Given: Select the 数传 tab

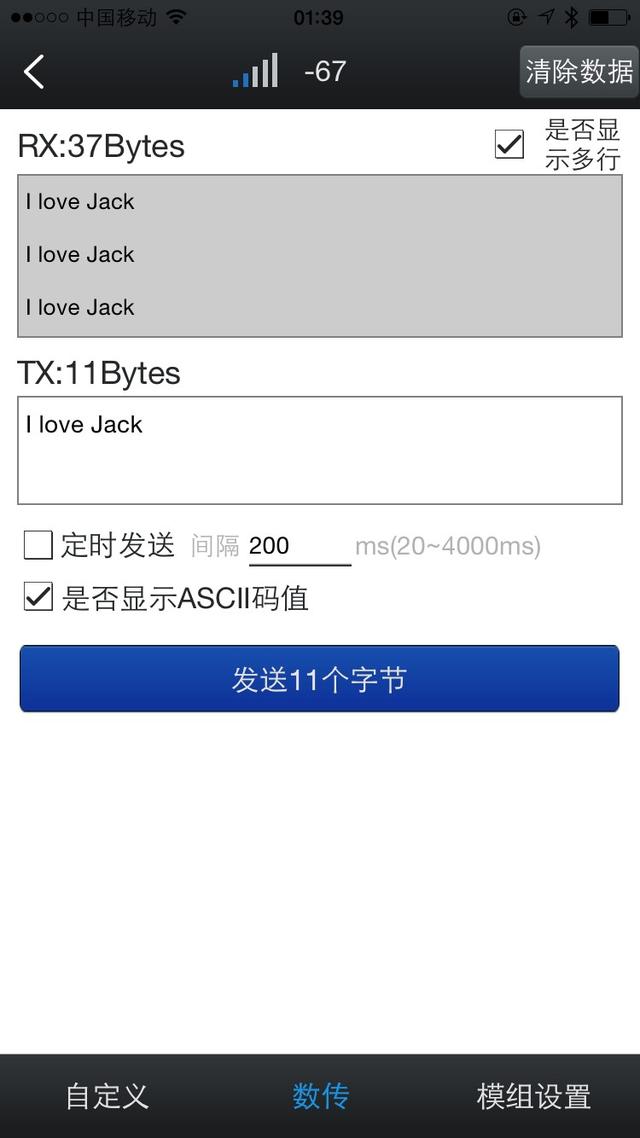Looking at the screenshot, I should [x=320, y=1096].
